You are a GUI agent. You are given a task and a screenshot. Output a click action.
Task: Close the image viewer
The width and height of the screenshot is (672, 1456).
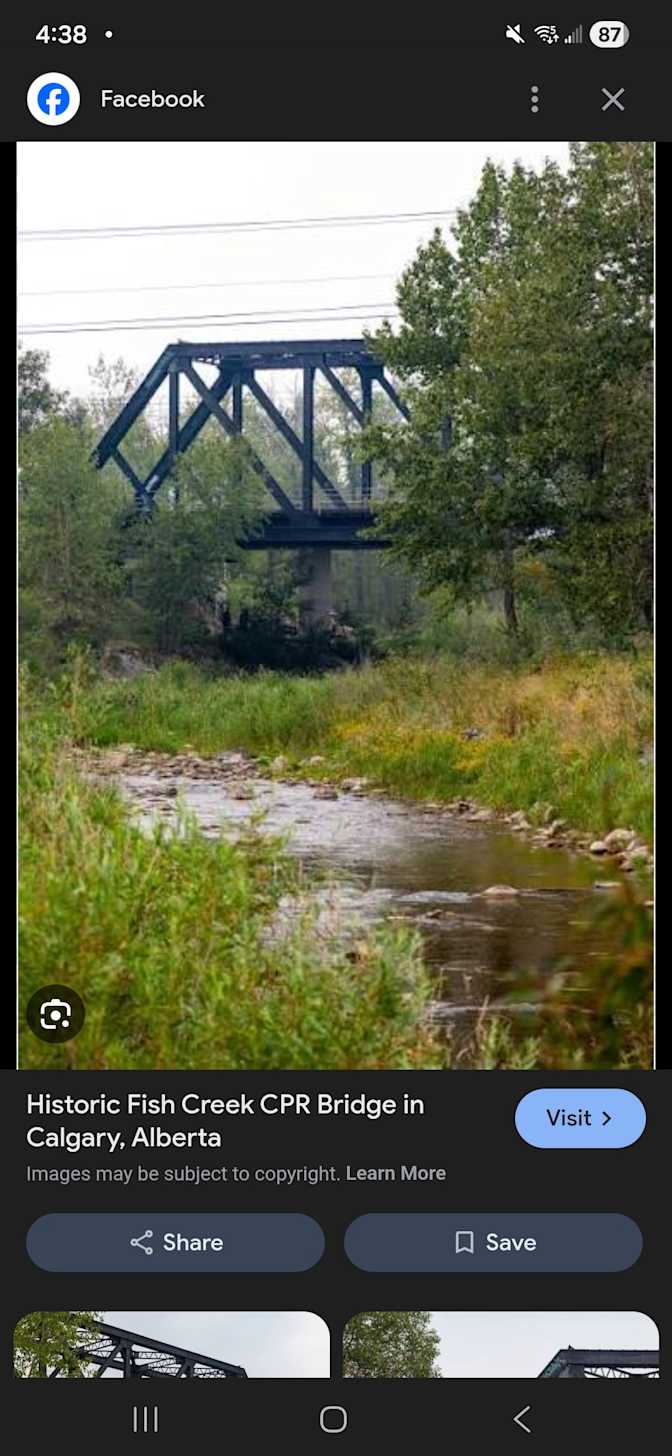coord(613,99)
